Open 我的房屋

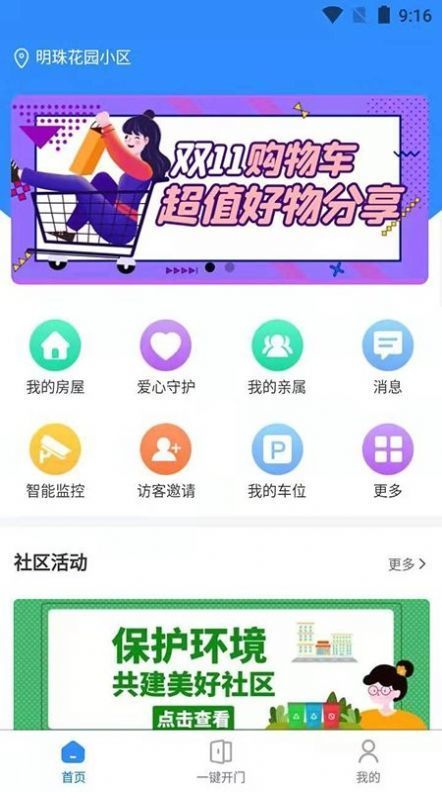point(55,357)
